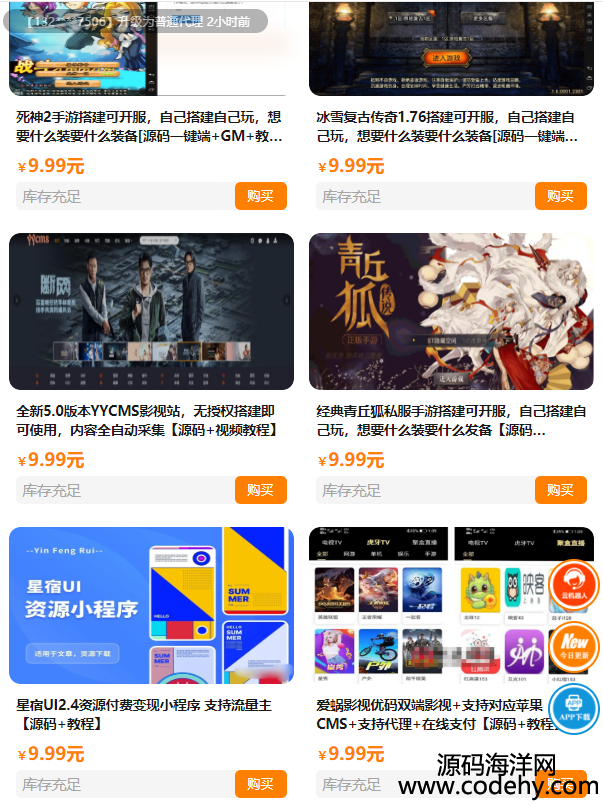Open the 经典青丘狐 product card
This screenshot has width=603, height=806.
tap(451, 312)
